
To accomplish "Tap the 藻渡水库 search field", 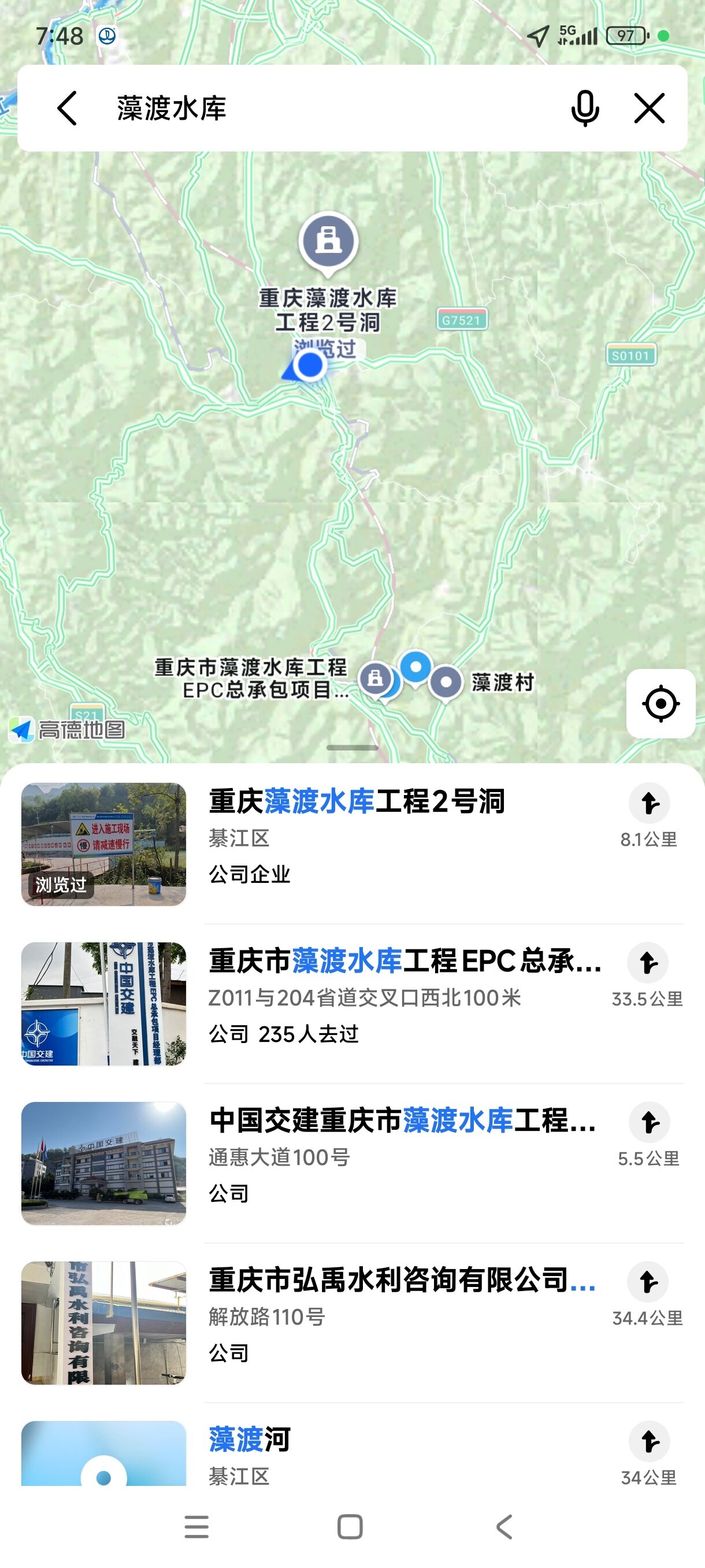I will tap(316, 108).
